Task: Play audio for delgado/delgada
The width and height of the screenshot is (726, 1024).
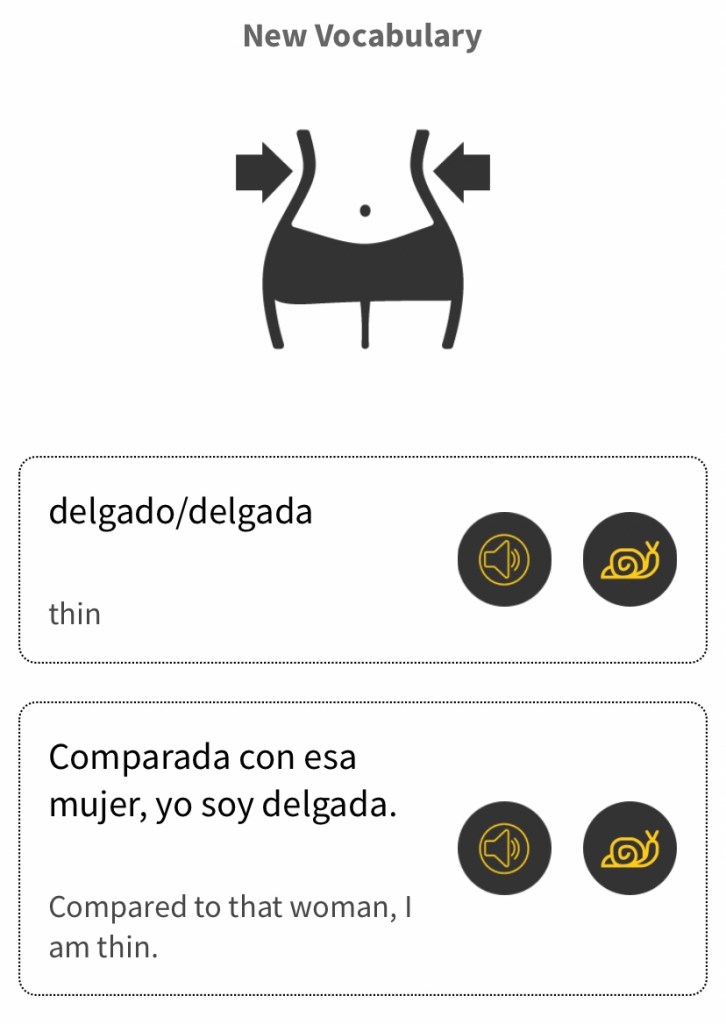Action: point(504,560)
